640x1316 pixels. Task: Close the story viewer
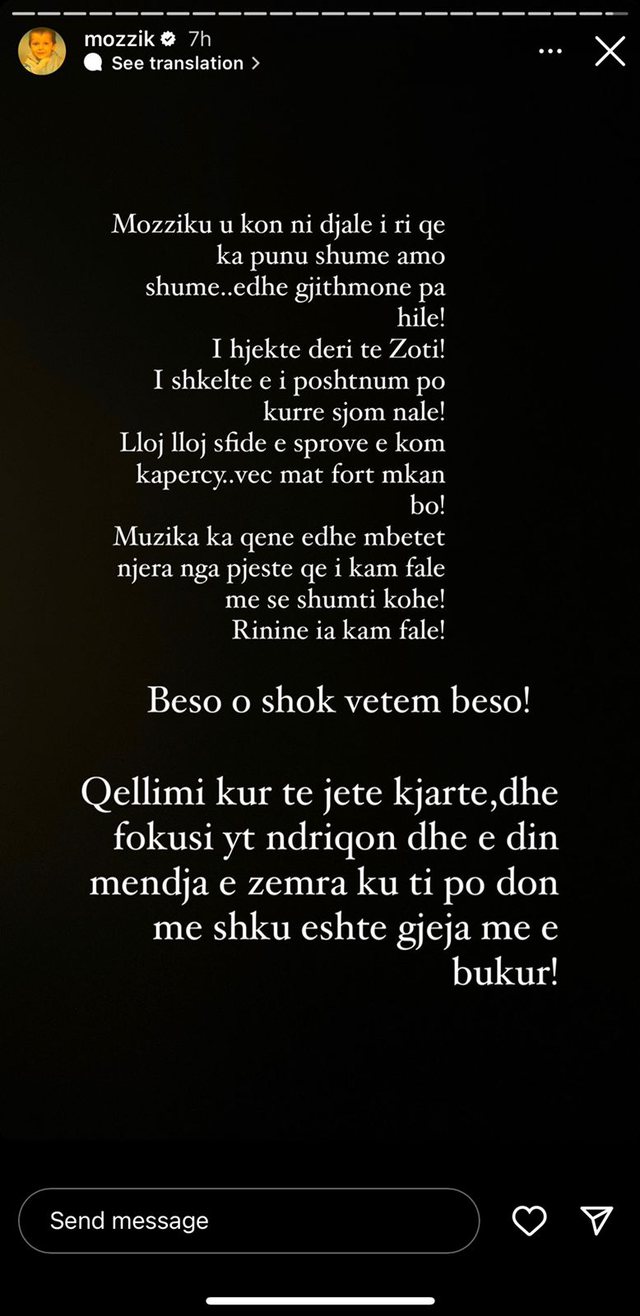point(610,51)
